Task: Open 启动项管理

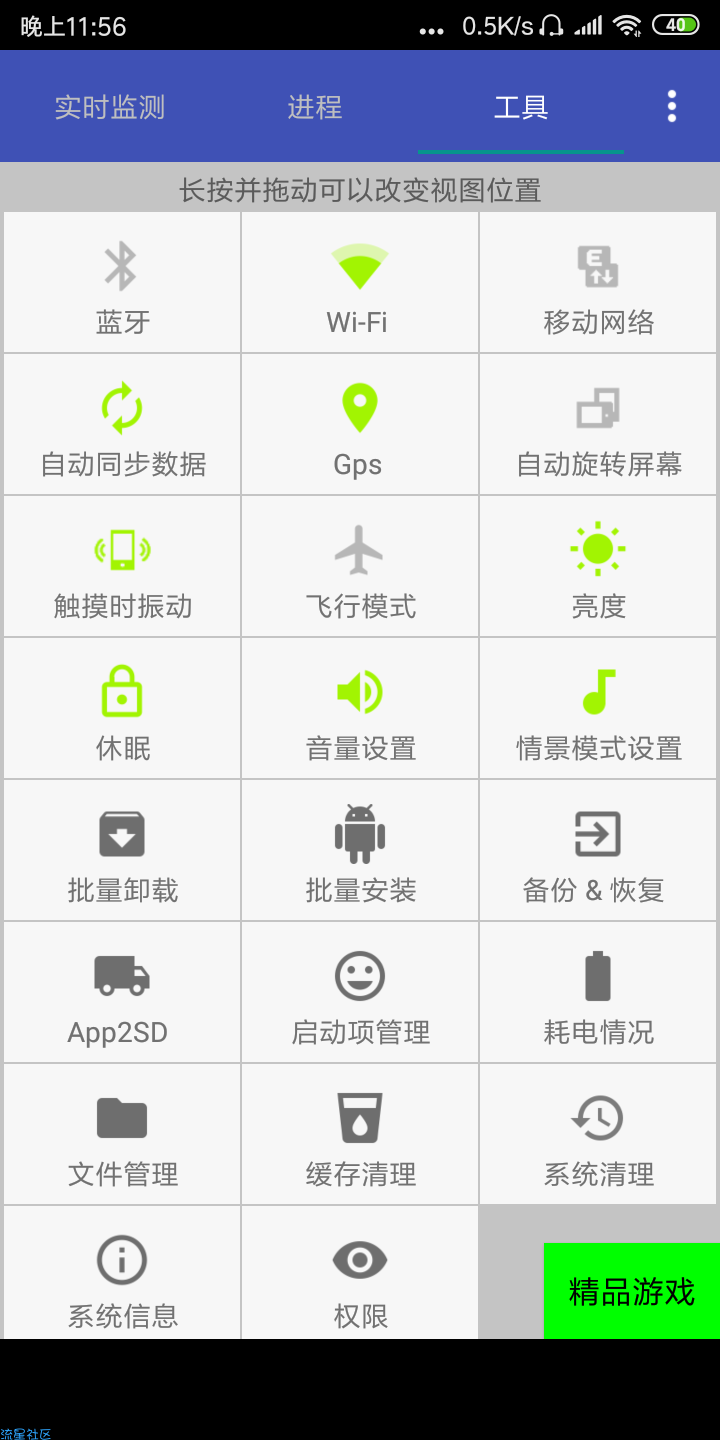Action: (x=360, y=992)
